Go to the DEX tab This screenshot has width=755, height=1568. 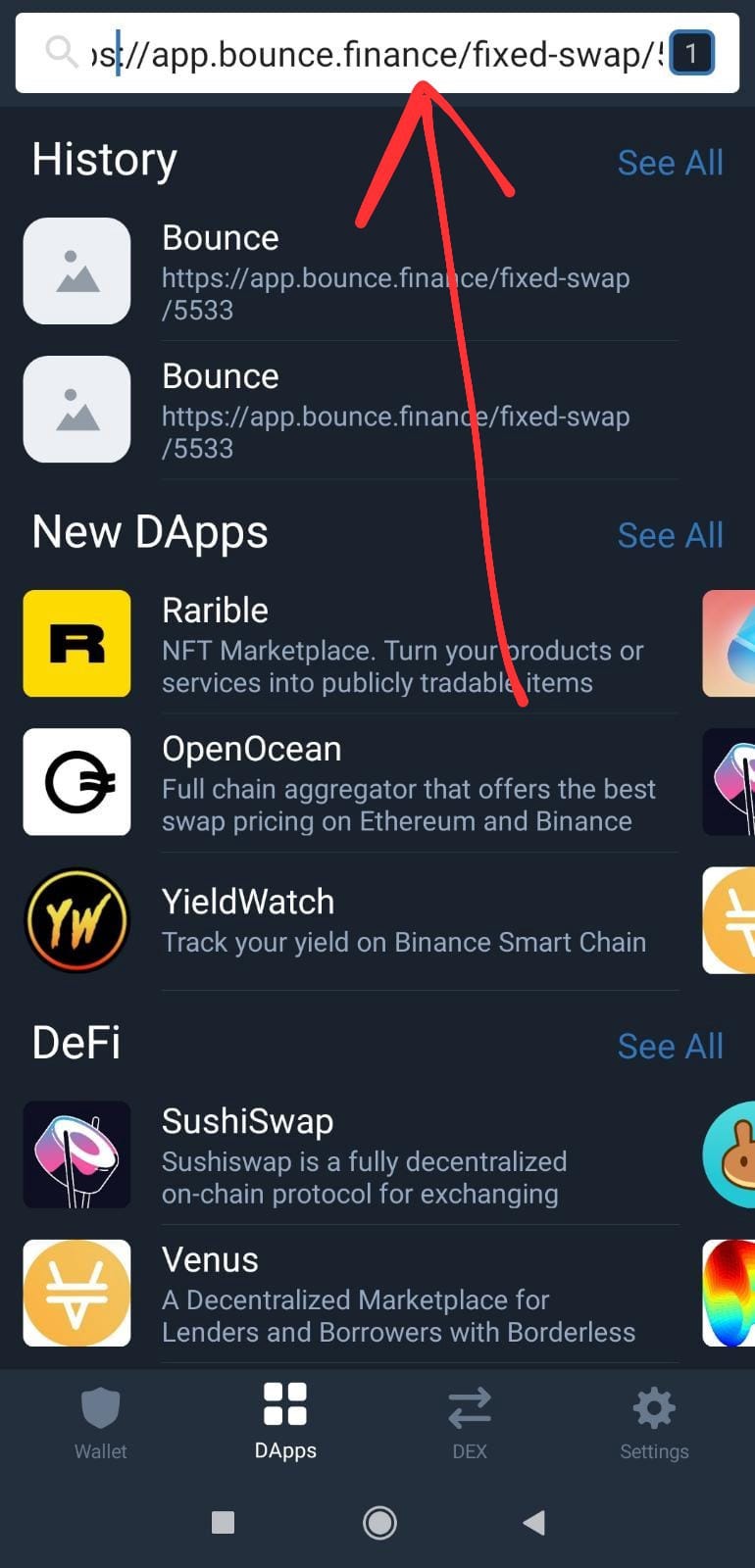[x=470, y=1423]
